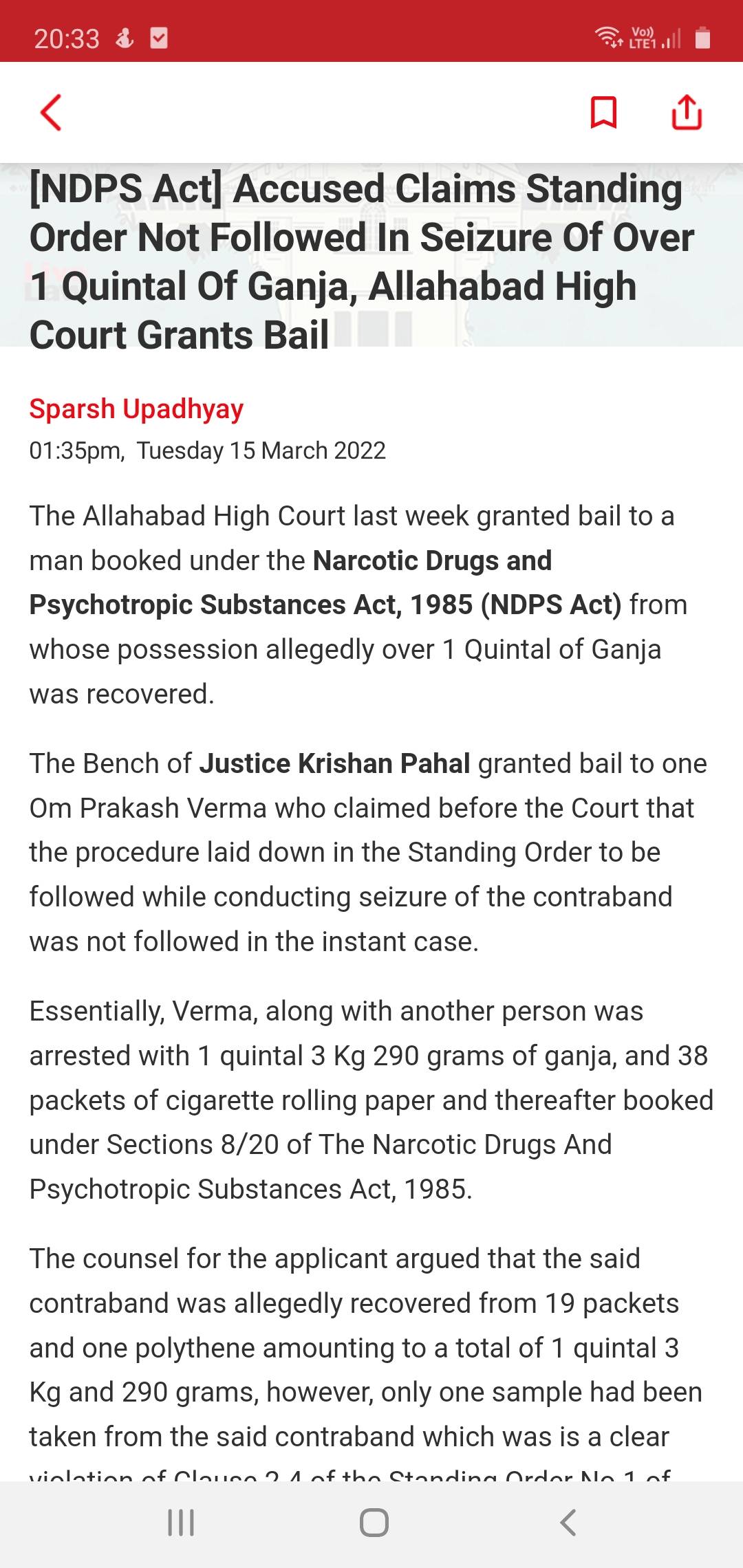Open recent apps from navigation bar

coord(182,1522)
